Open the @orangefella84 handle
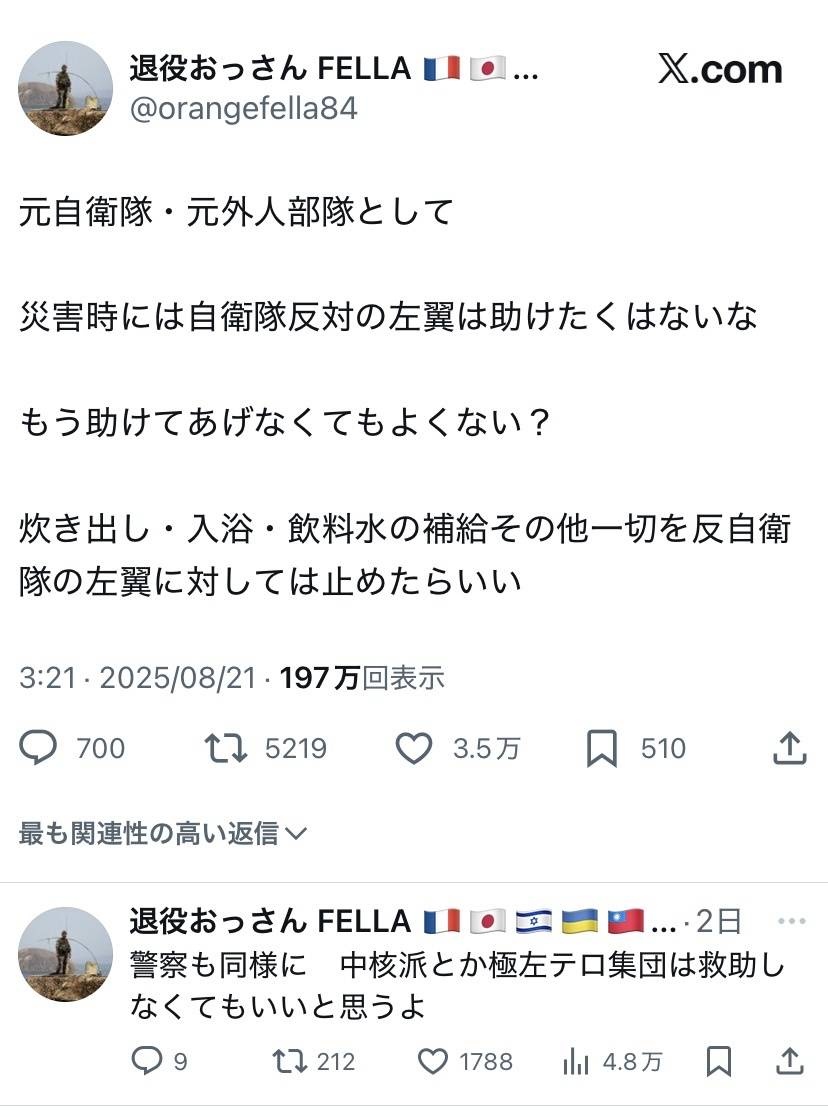 [243, 108]
